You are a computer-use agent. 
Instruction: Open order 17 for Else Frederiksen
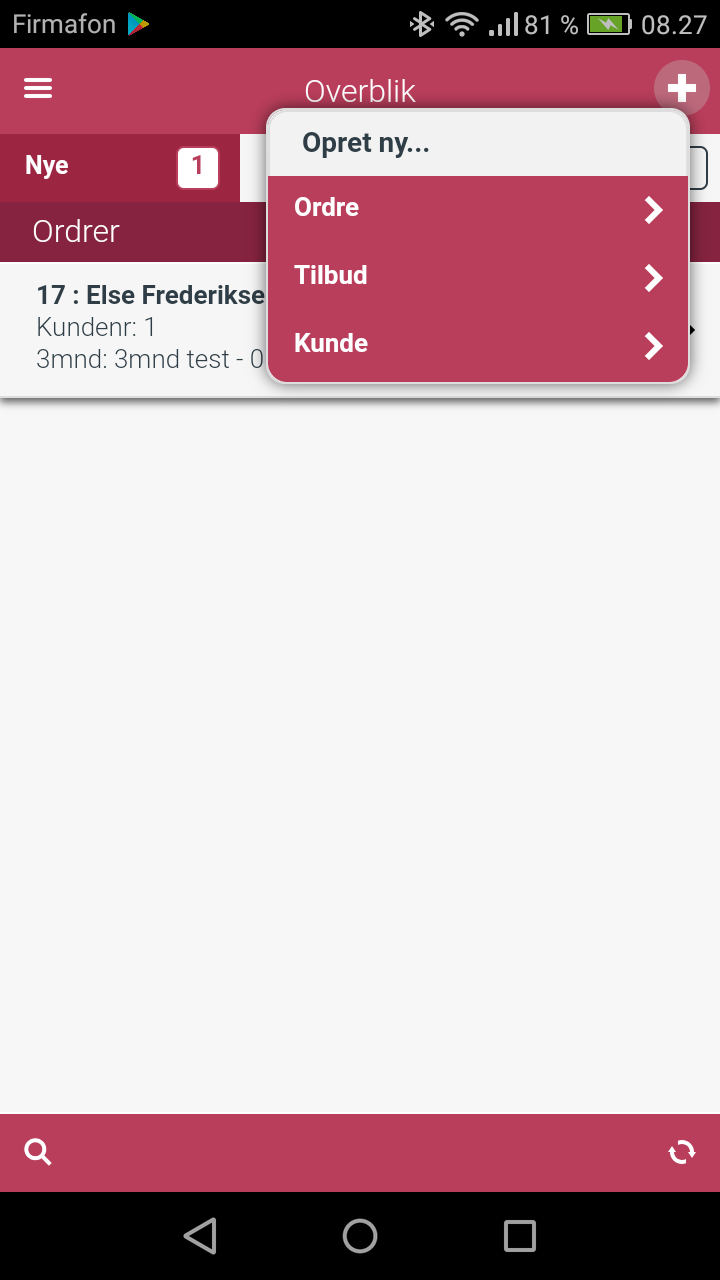(134, 327)
